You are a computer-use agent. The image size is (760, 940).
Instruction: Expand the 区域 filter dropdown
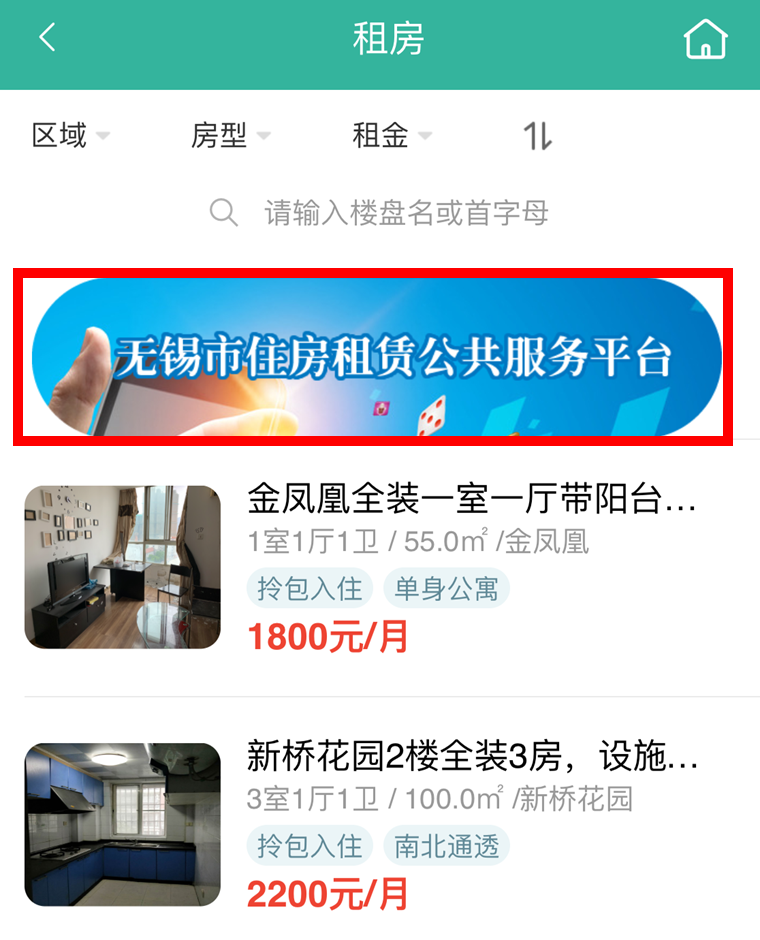70,135
